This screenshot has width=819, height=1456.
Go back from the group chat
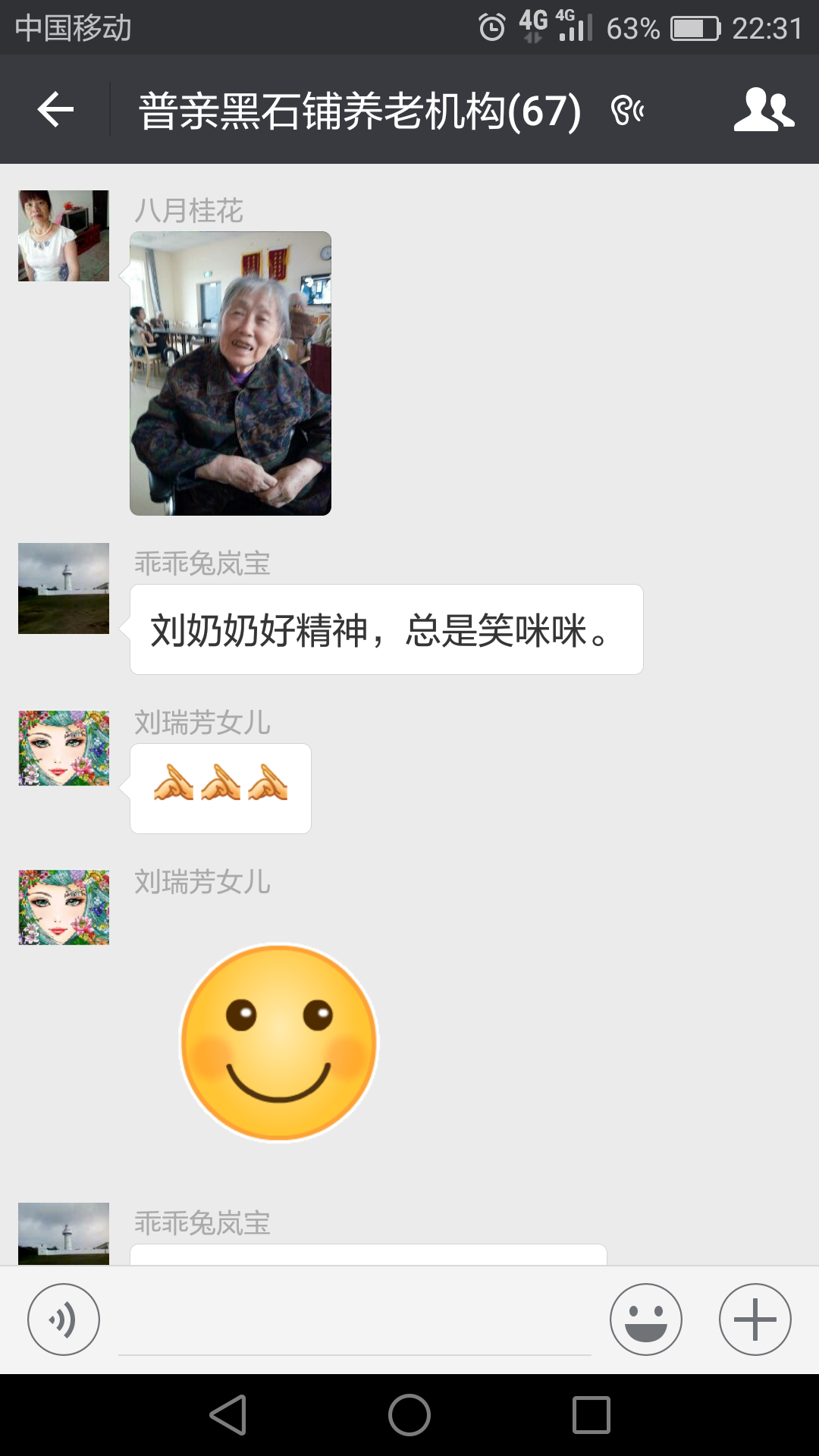click(55, 110)
